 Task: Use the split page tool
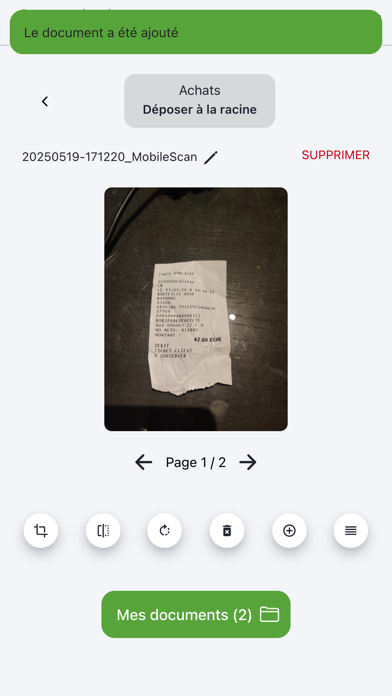point(103,530)
